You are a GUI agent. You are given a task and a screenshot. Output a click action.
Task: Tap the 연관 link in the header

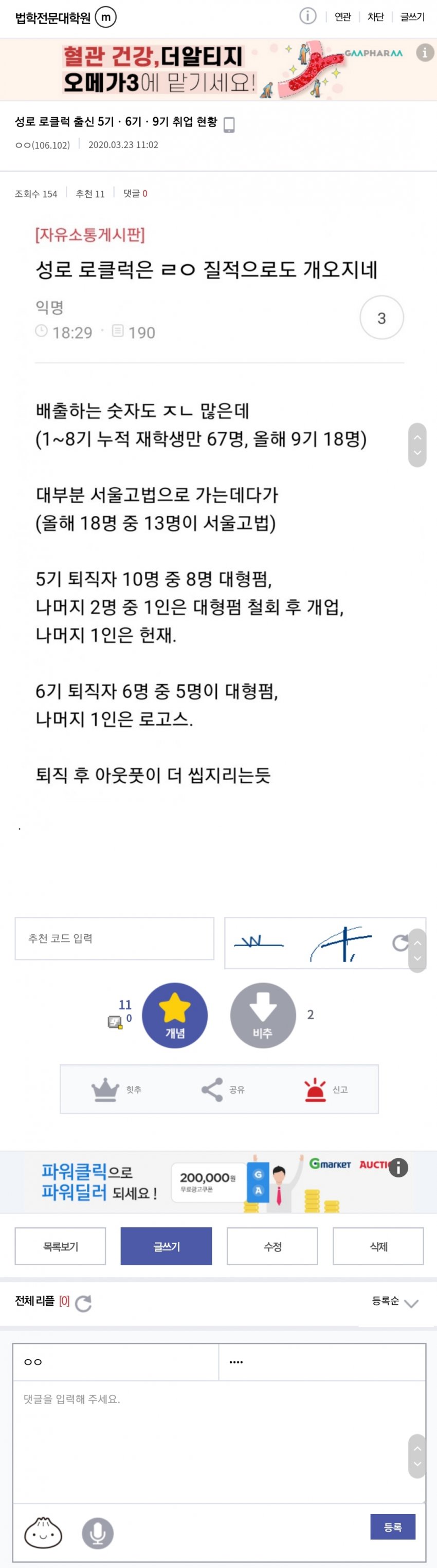click(343, 17)
